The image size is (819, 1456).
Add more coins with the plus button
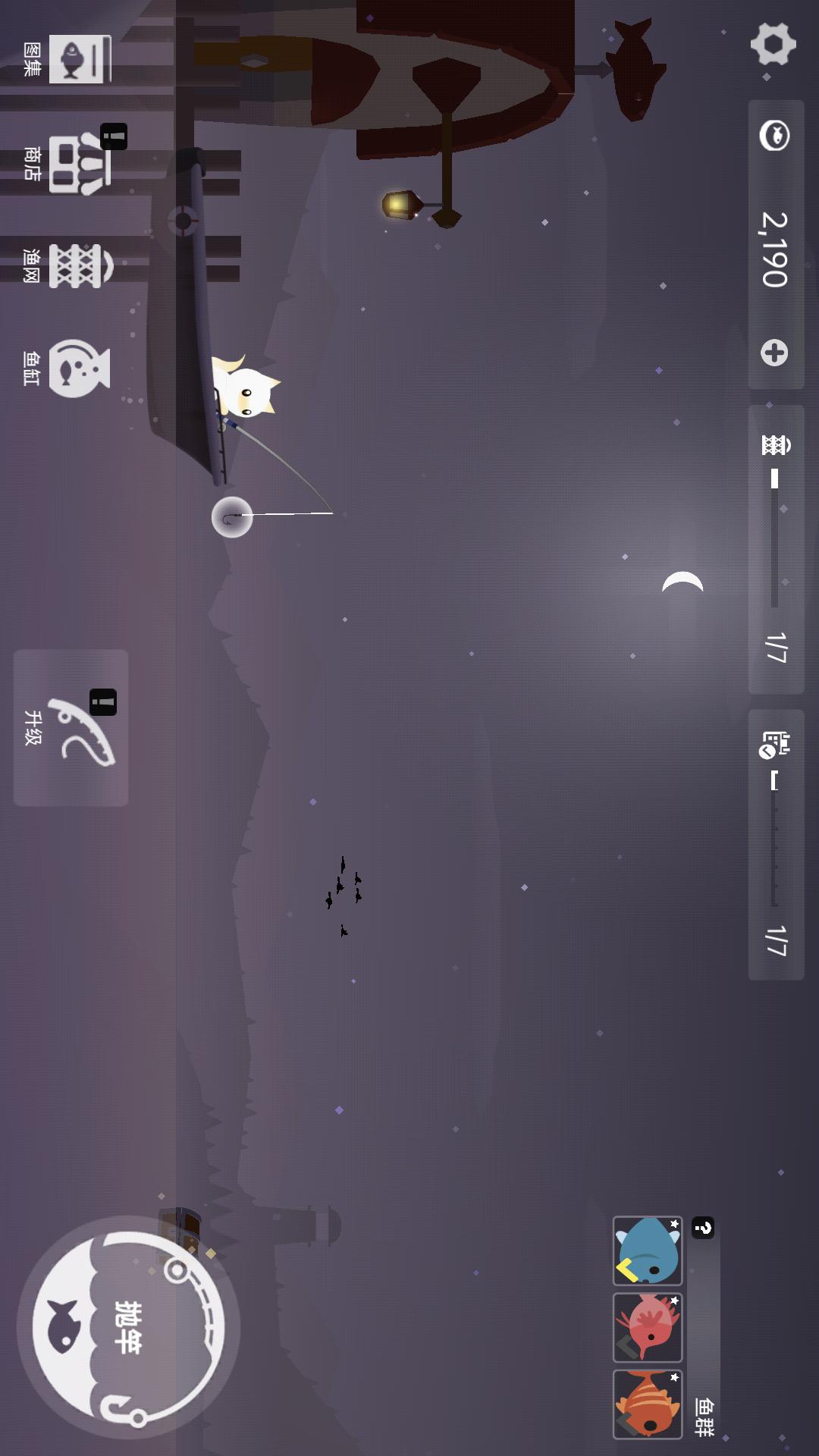774,353
